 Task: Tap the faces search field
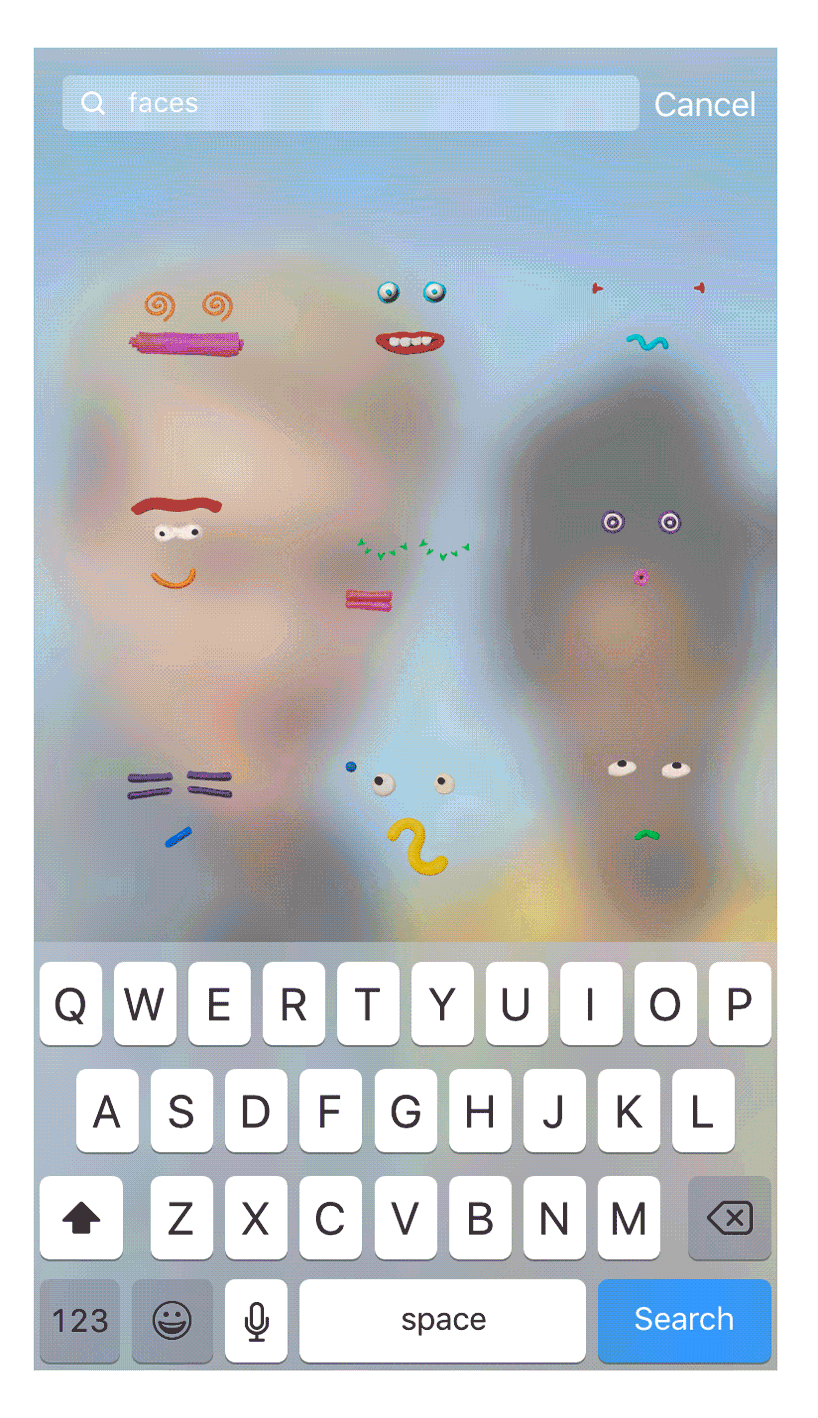pyautogui.click(x=350, y=103)
